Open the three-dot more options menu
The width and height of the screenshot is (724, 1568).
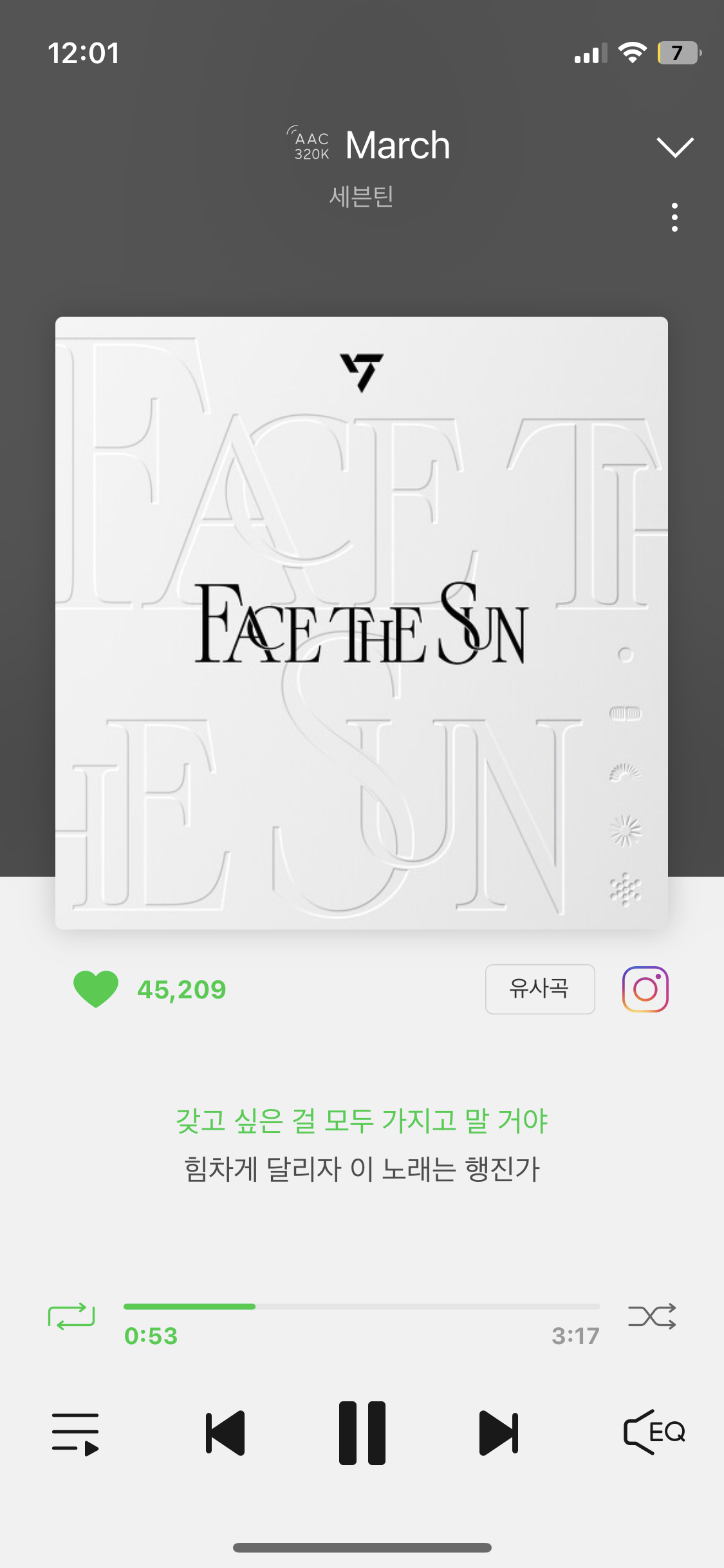[674, 218]
